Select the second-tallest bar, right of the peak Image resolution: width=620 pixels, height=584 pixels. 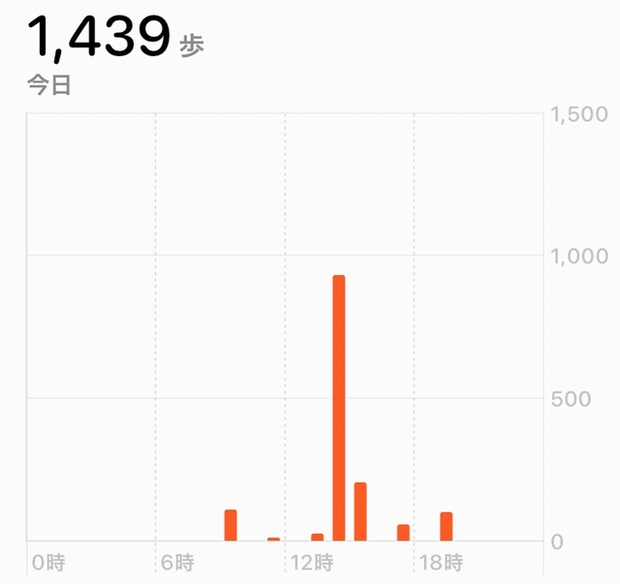tap(360, 511)
